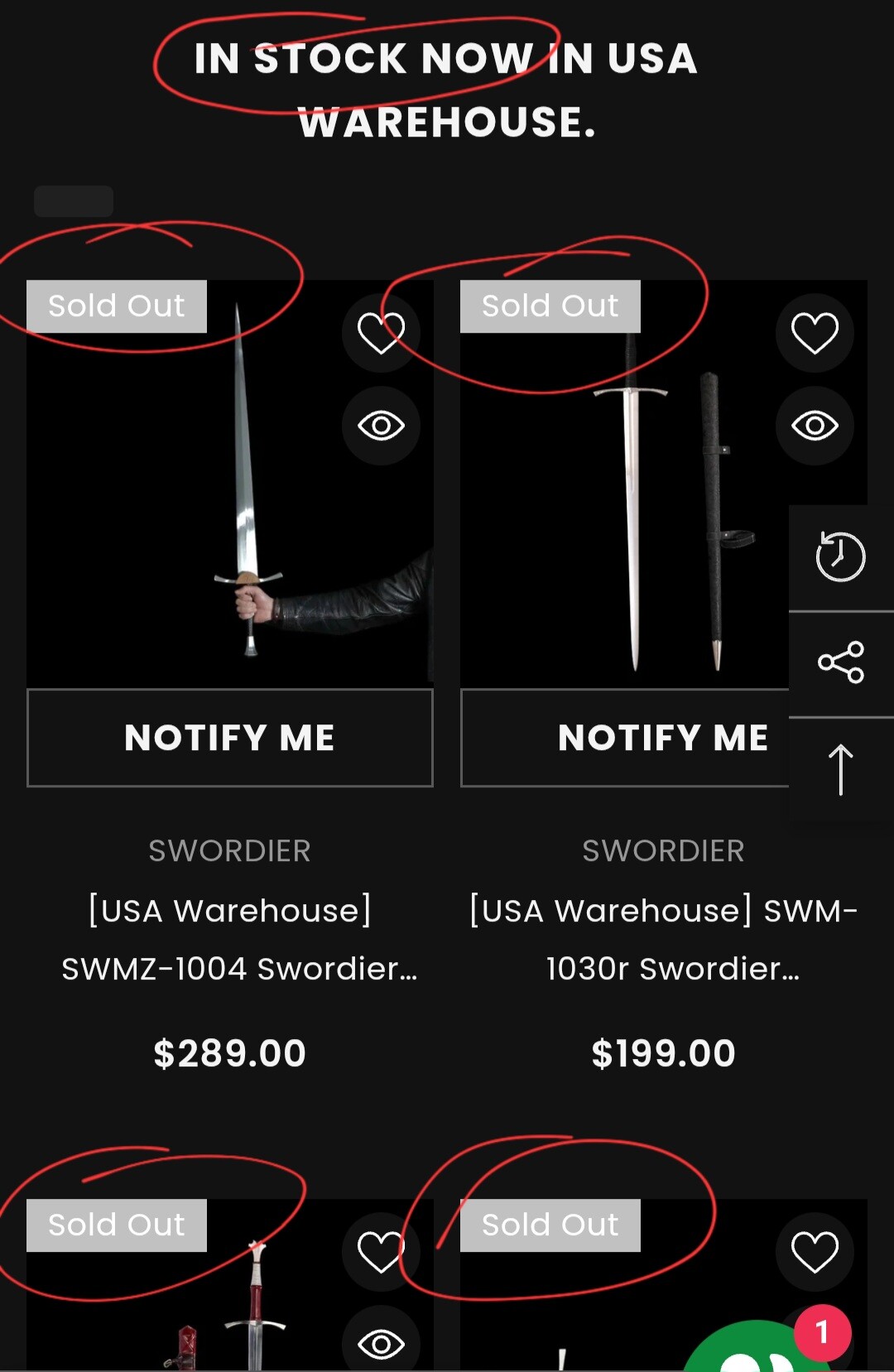894x1372 pixels.
Task: Quick view the SWMZ-1004 Swordier sword
Action: [x=381, y=426]
